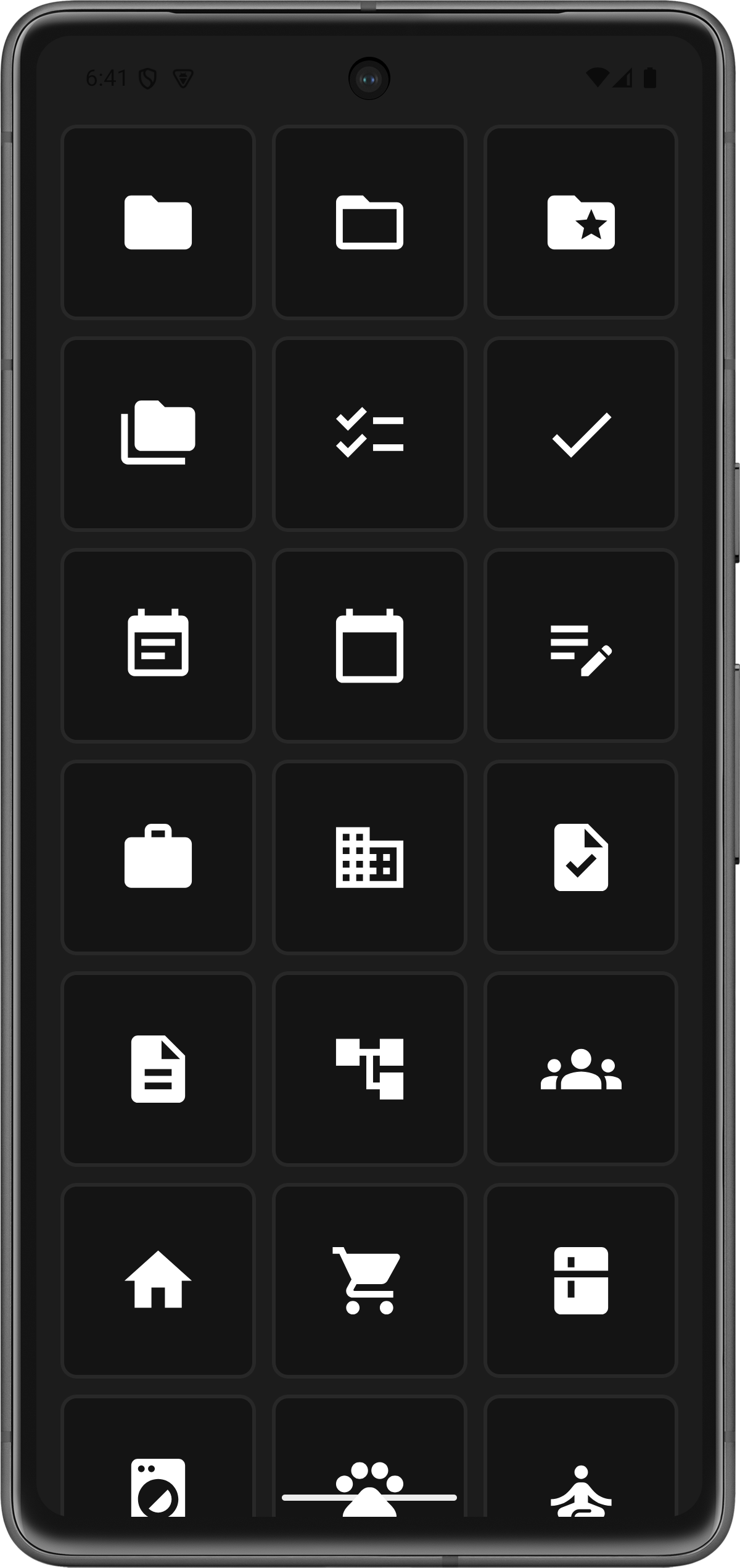Pick the edit note pencil icon
740x1568 pixels.
point(581,645)
